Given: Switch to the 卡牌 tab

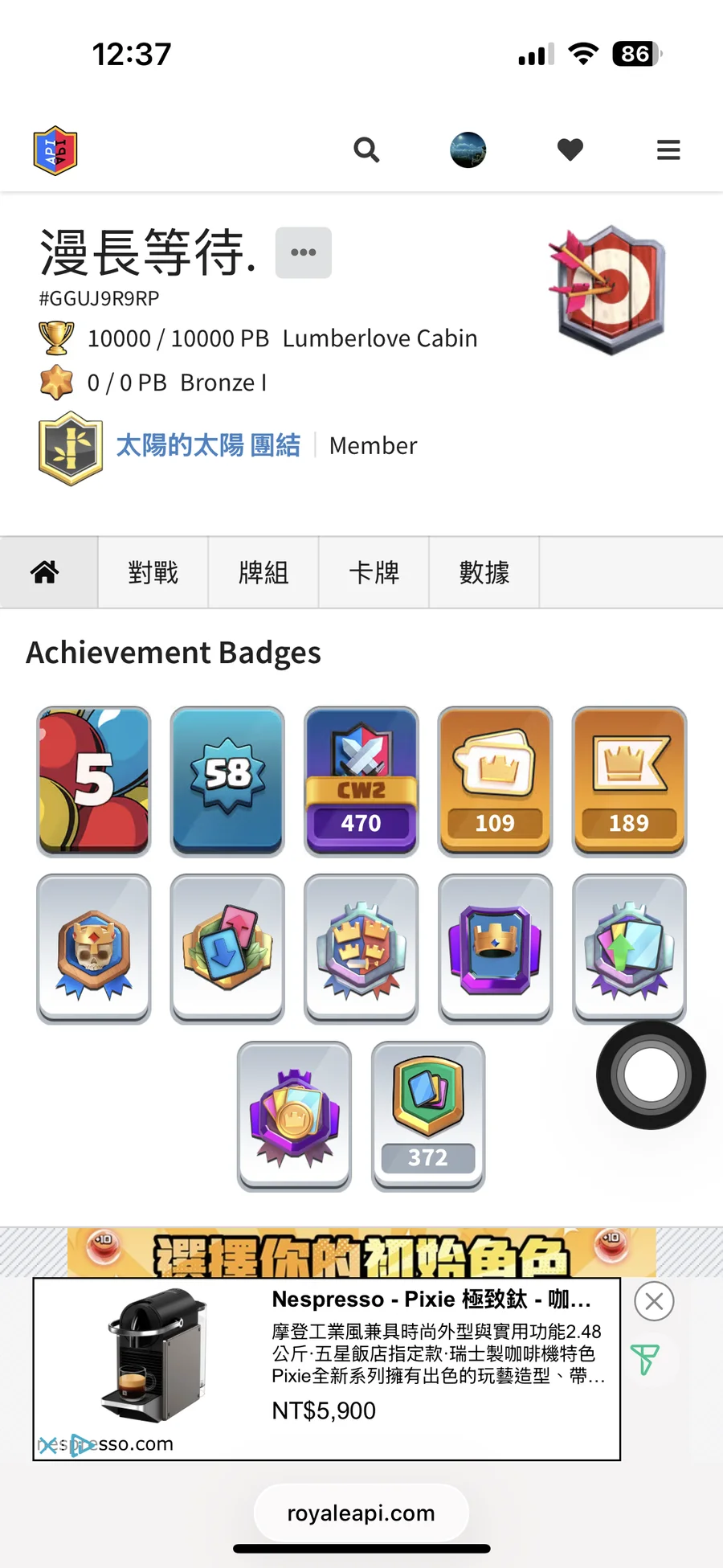Looking at the screenshot, I should [x=374, y=572].
